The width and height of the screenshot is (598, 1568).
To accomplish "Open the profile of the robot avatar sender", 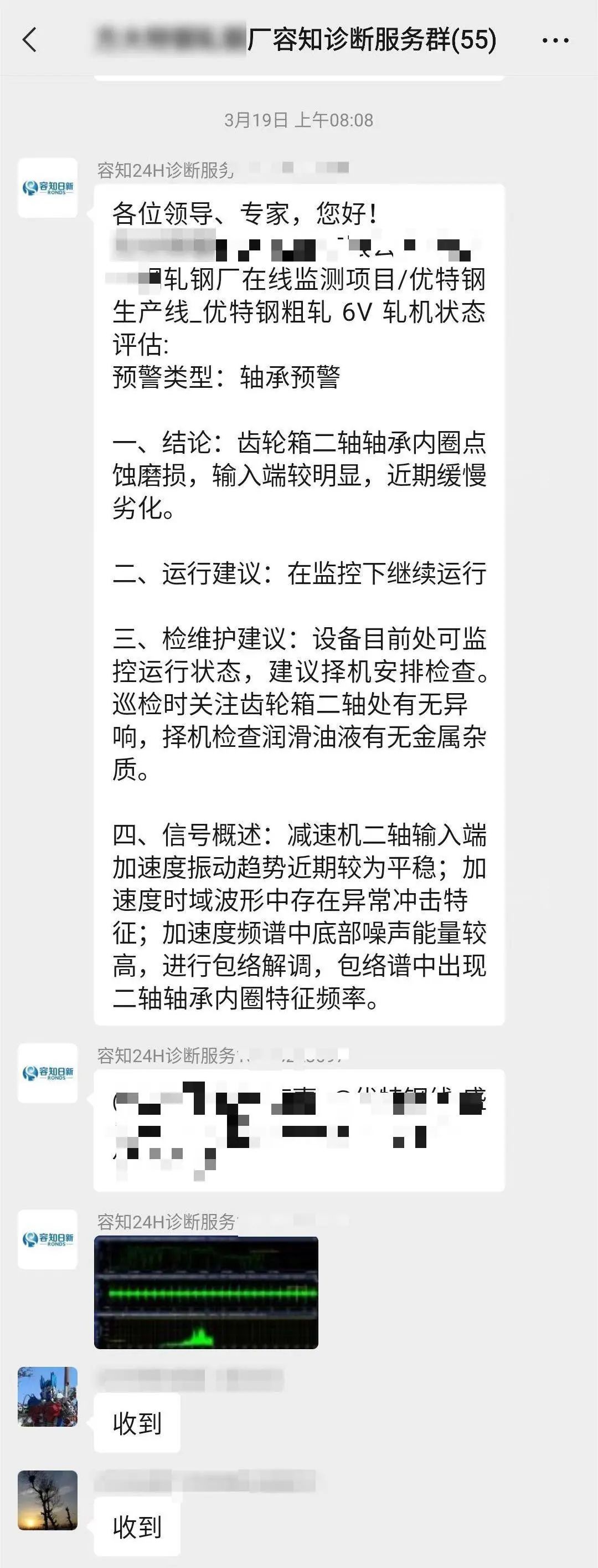I will [x=48, y=1396].
